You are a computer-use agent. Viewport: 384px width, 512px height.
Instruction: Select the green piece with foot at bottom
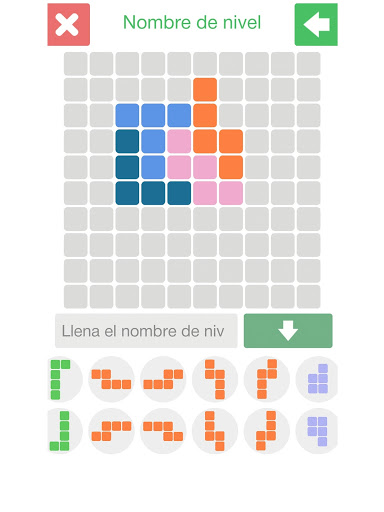61,431
